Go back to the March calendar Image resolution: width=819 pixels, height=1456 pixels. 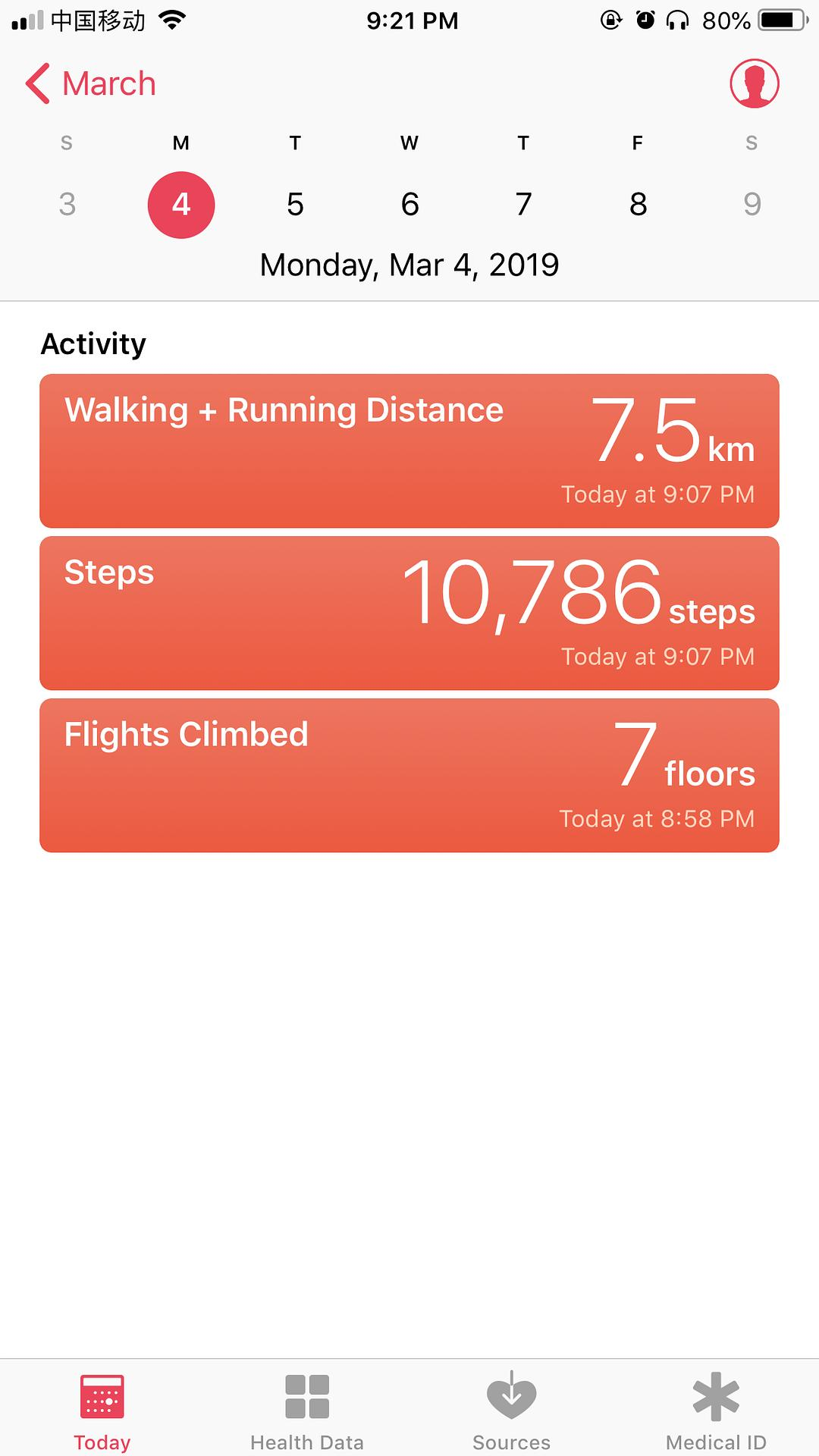tap(91, 83)
